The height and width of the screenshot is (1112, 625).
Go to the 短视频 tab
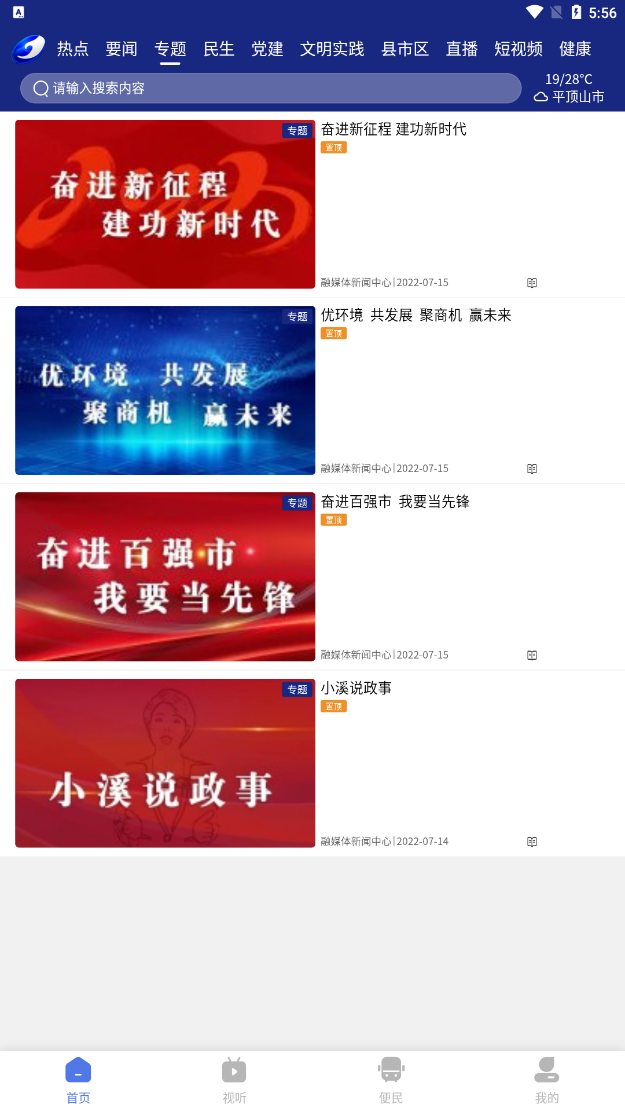click(x=518, y=49)
